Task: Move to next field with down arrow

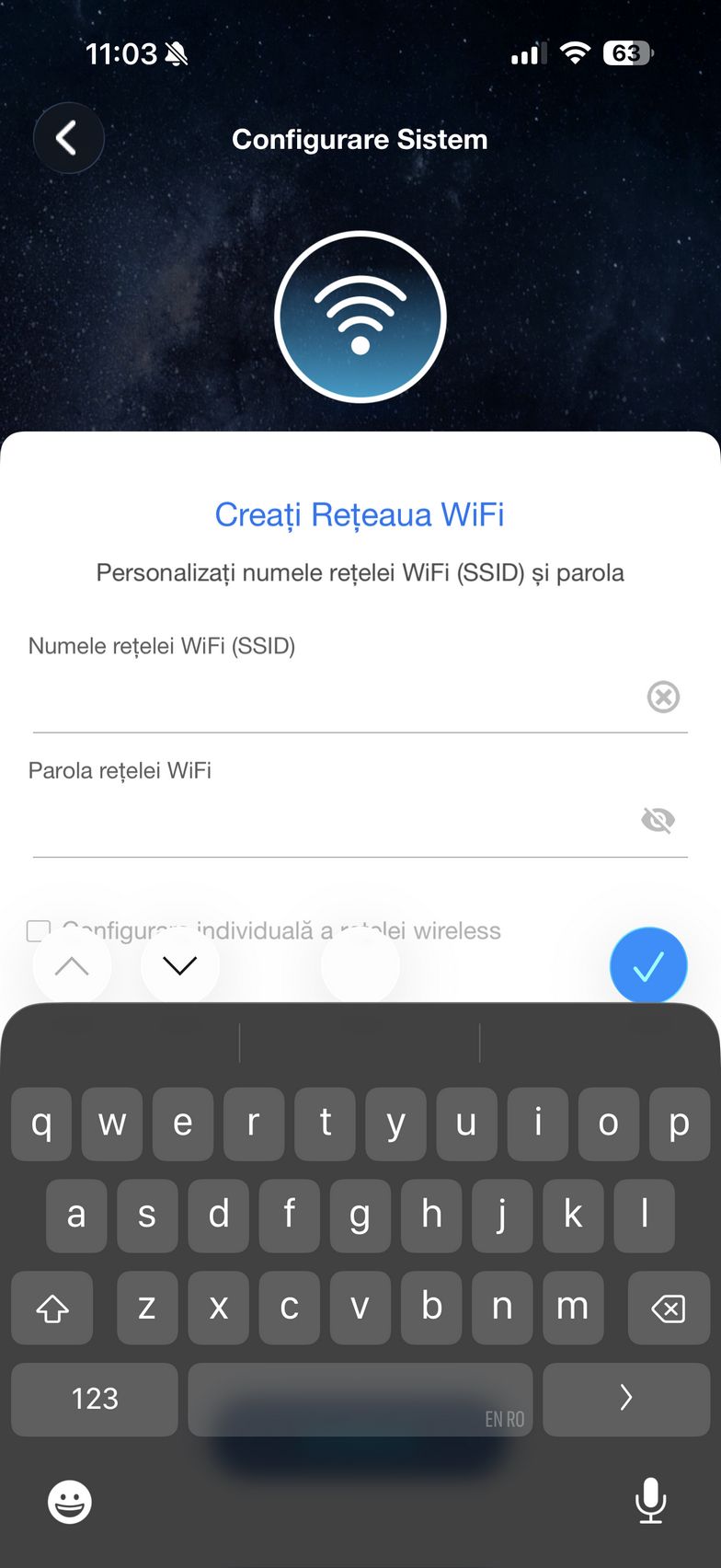Action: tap(179, 965)
